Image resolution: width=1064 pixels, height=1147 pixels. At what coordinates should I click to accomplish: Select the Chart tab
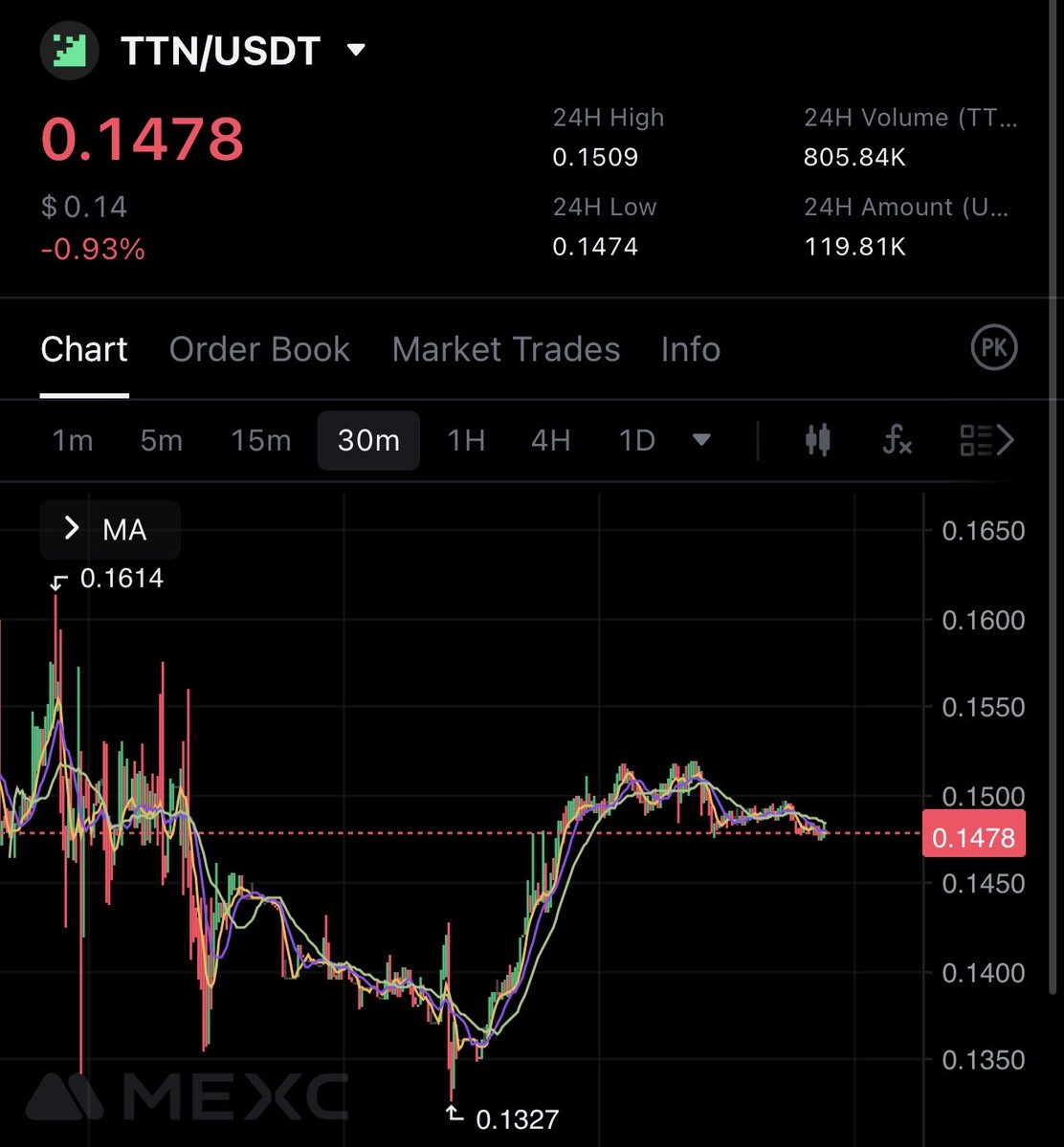[84, 350]
